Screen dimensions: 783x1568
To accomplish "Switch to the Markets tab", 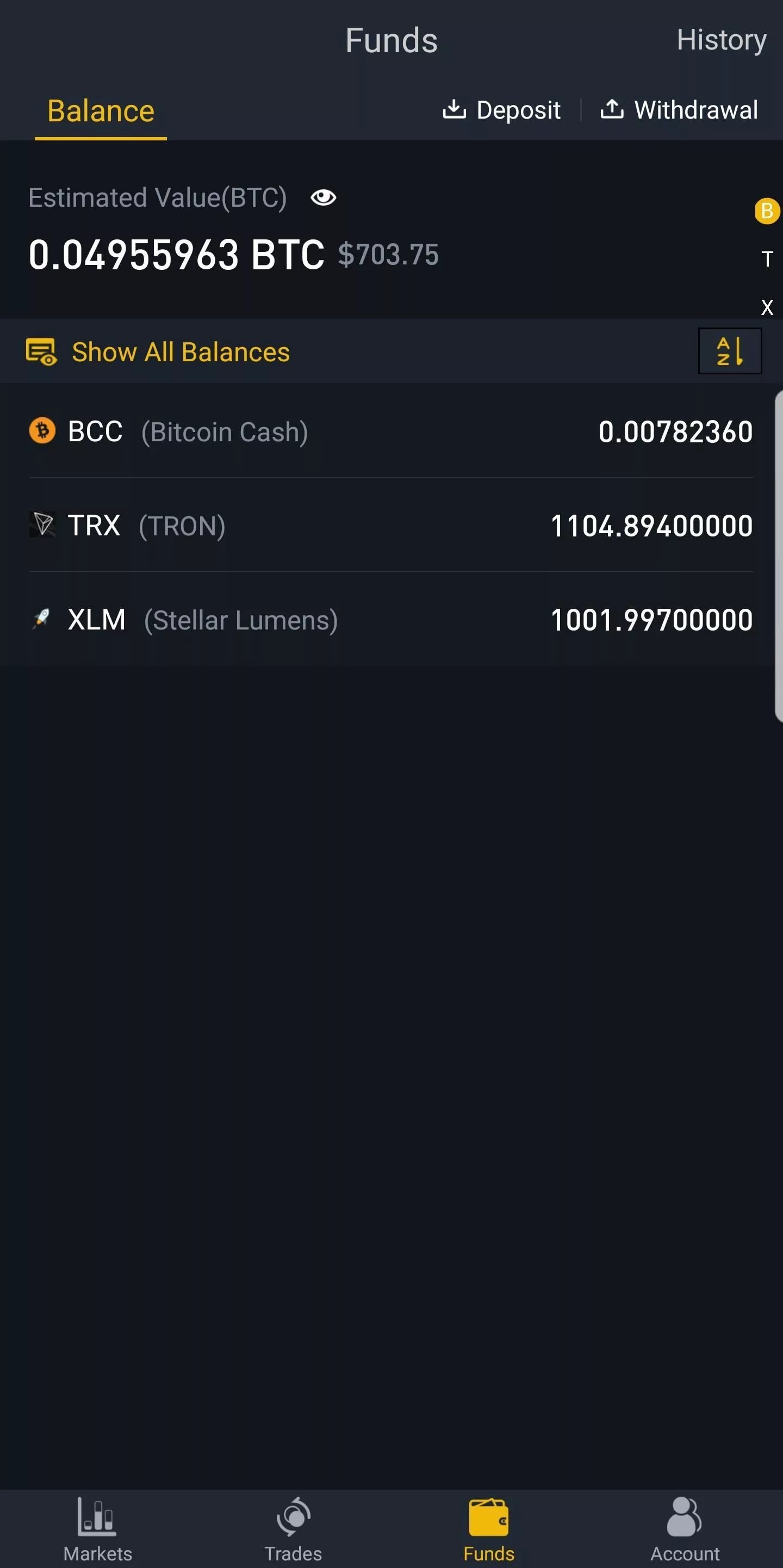I will coord(97,1529).
